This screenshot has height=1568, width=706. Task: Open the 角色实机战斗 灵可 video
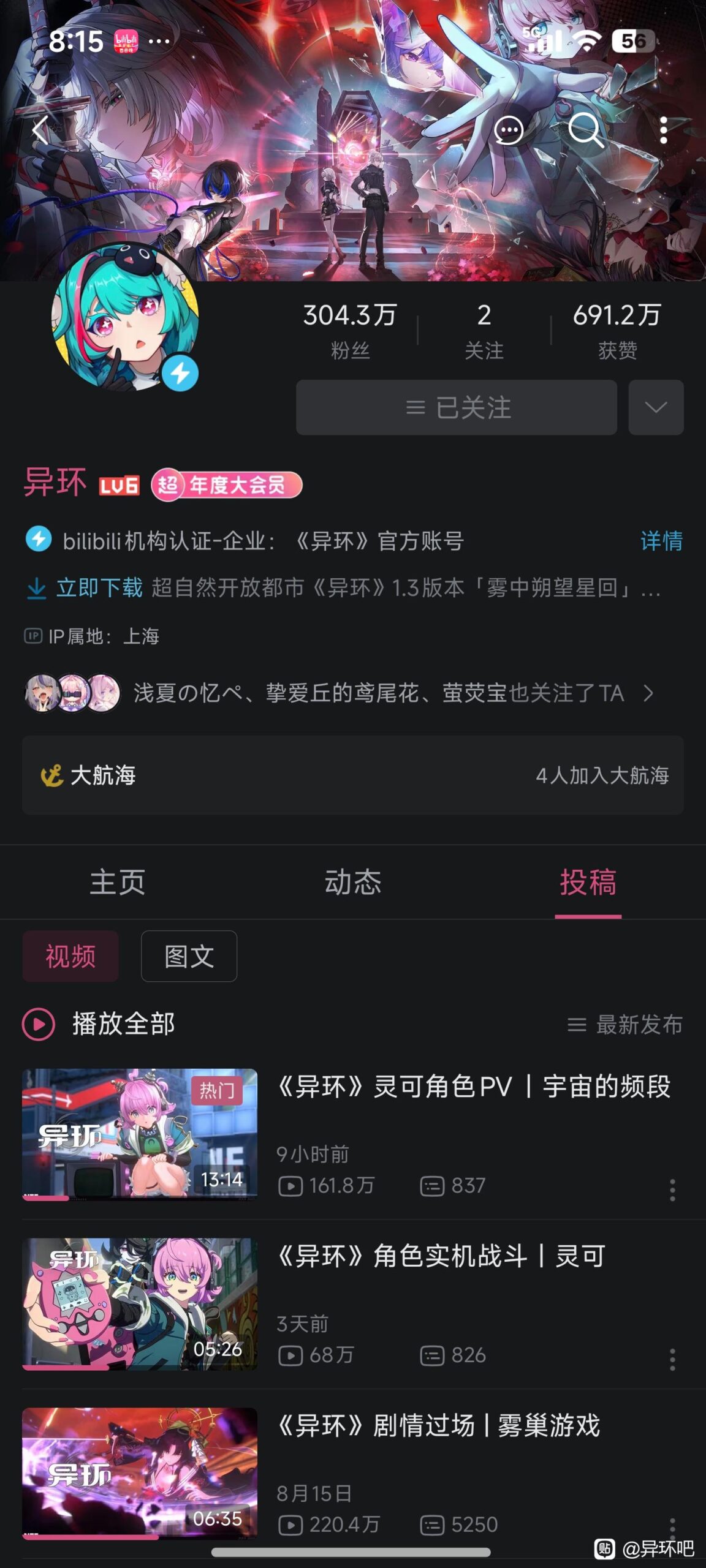click(x=353, y=1305)
